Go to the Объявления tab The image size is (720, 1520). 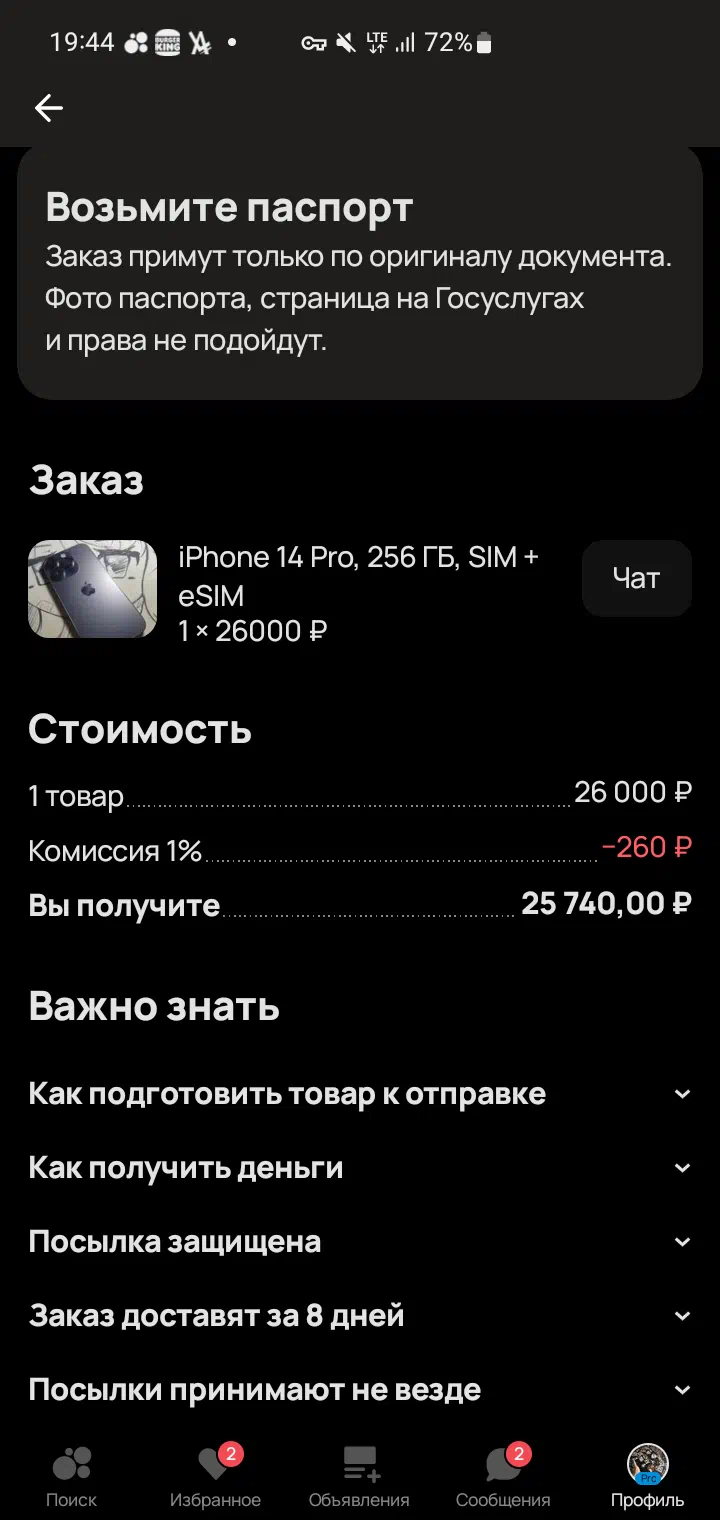pyautogui.click(x=359, y=1476)
